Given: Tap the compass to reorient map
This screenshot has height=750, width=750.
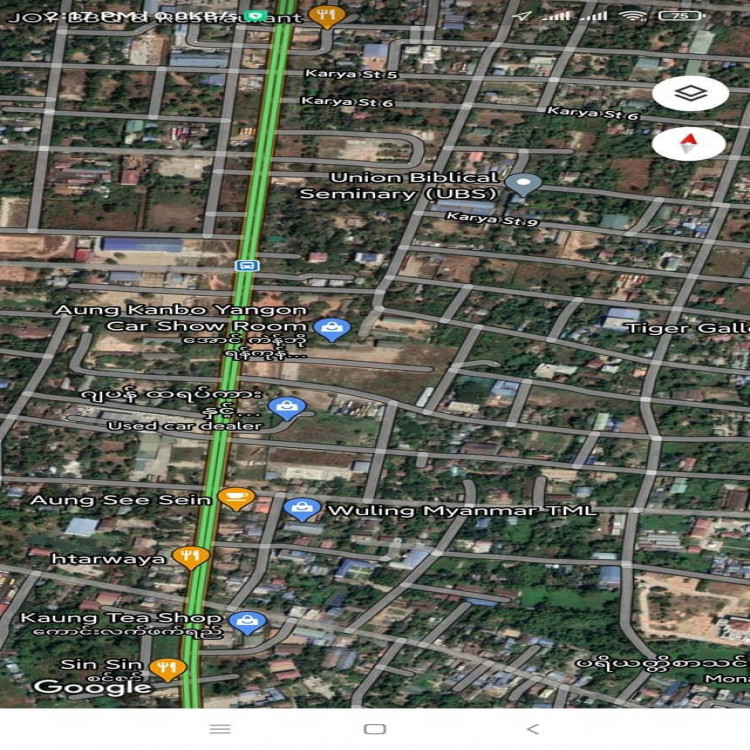Looking at the screenshot, I should pos(689,143).
